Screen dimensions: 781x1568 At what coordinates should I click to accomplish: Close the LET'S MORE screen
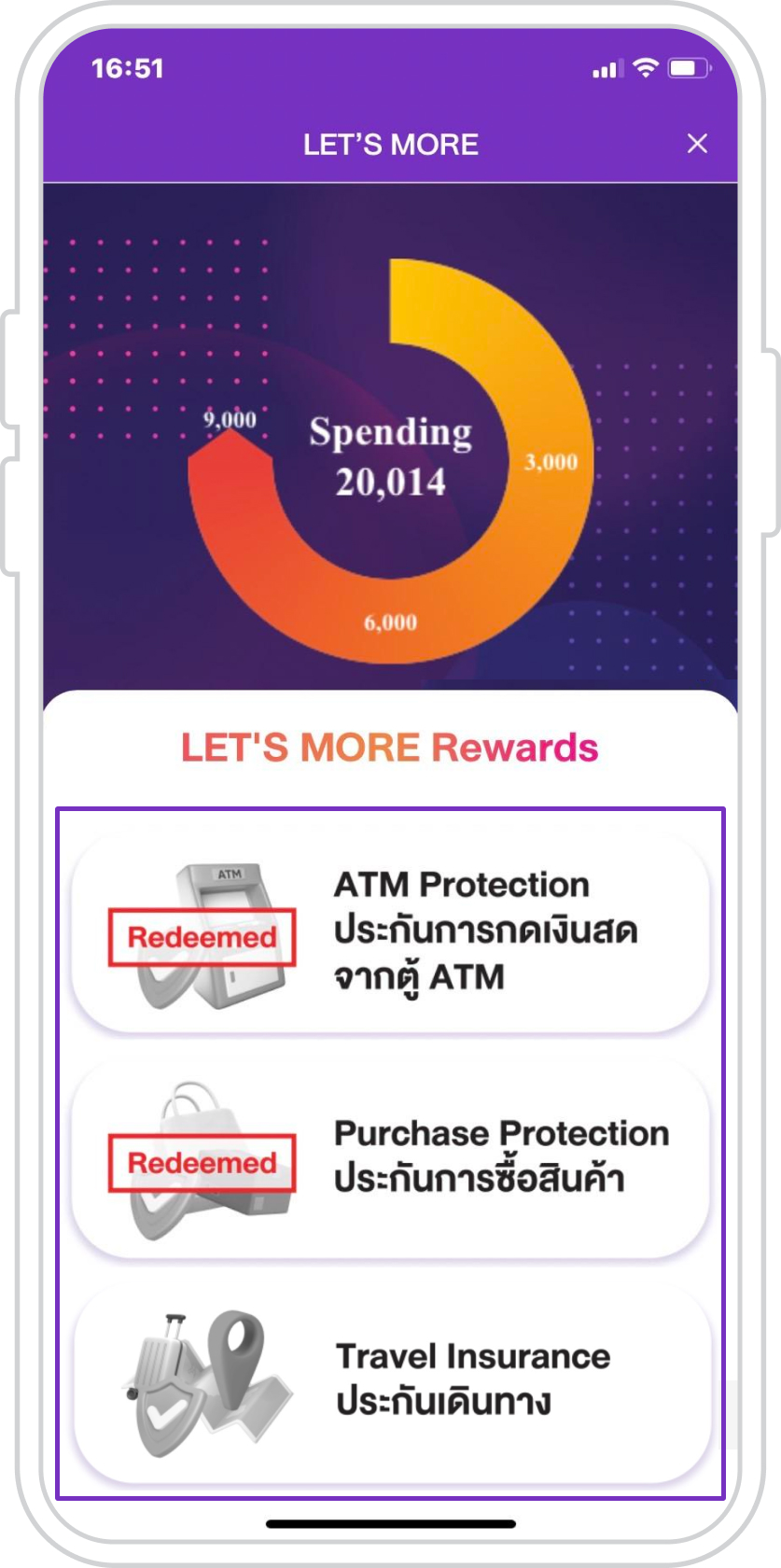(x=697, y=144)
